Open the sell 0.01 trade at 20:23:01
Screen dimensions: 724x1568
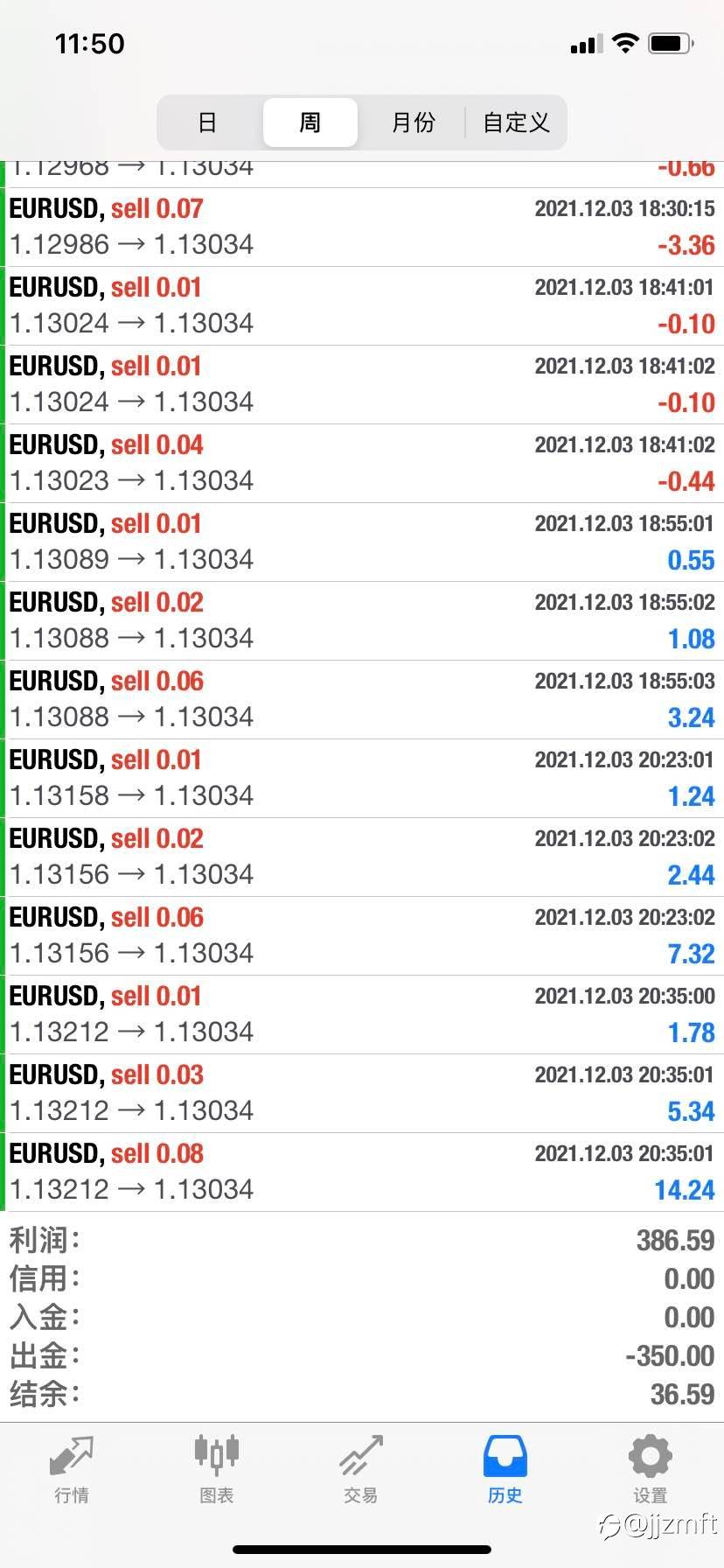[362, 779]
